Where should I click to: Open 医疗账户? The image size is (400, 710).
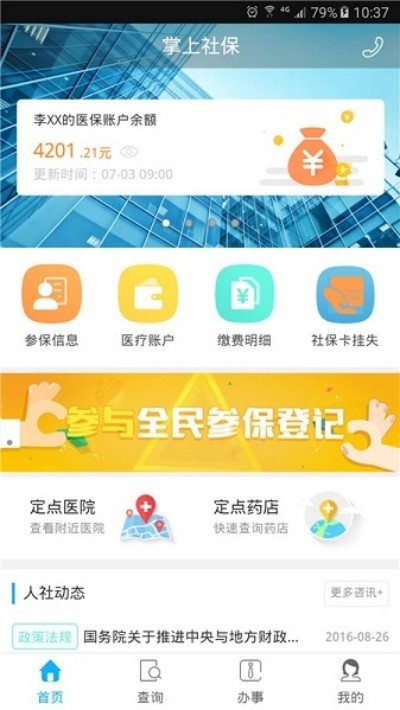(x=148, y=305)
